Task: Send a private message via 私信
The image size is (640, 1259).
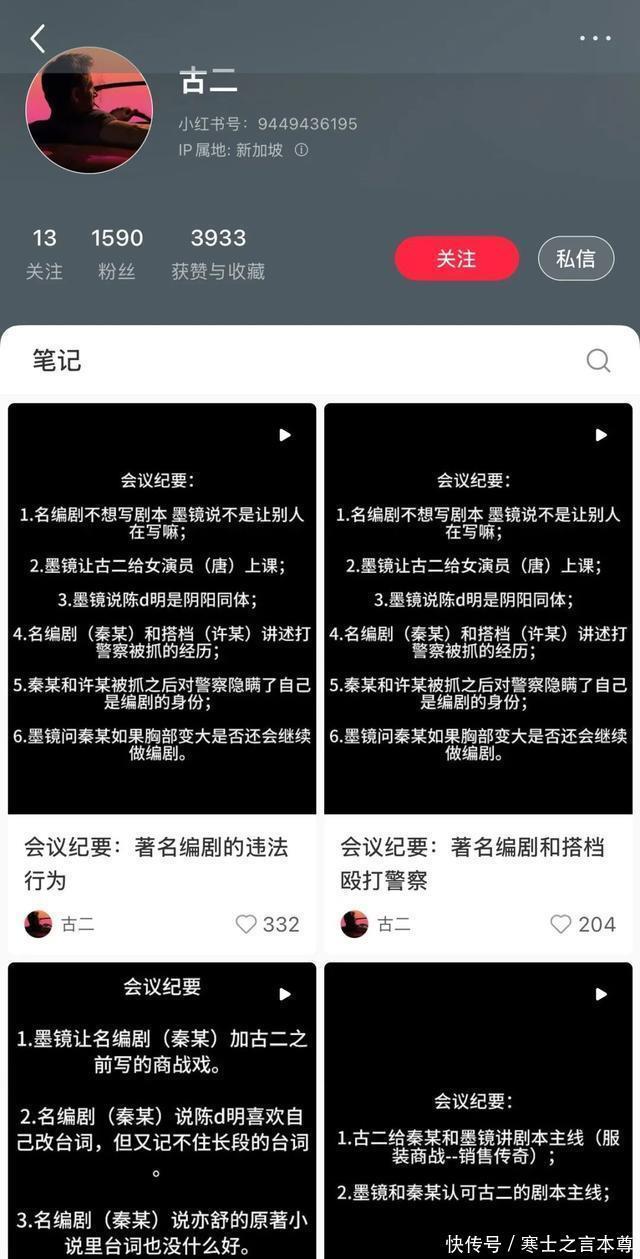Action: [x=576, y=259]
